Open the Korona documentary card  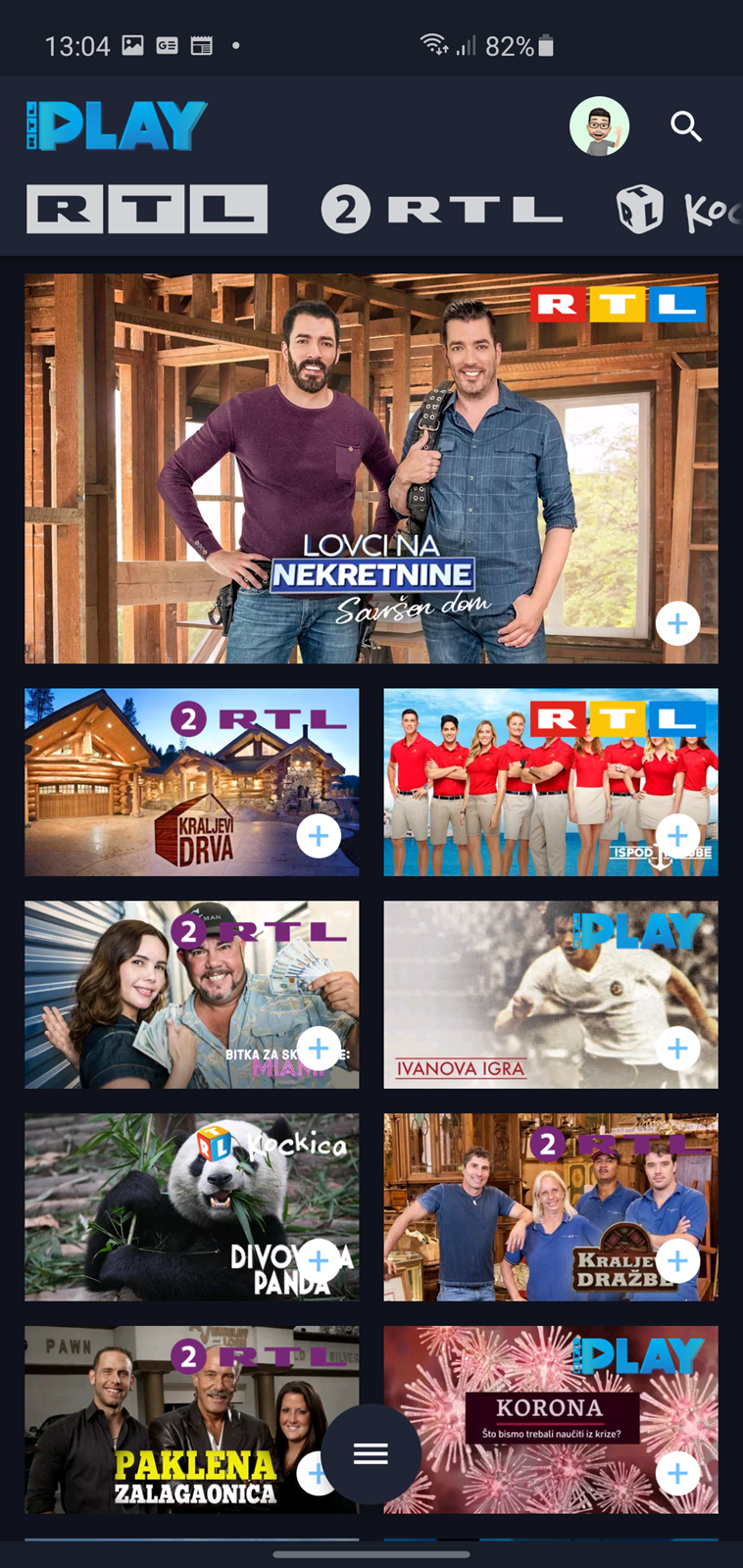click(551, 1420)
